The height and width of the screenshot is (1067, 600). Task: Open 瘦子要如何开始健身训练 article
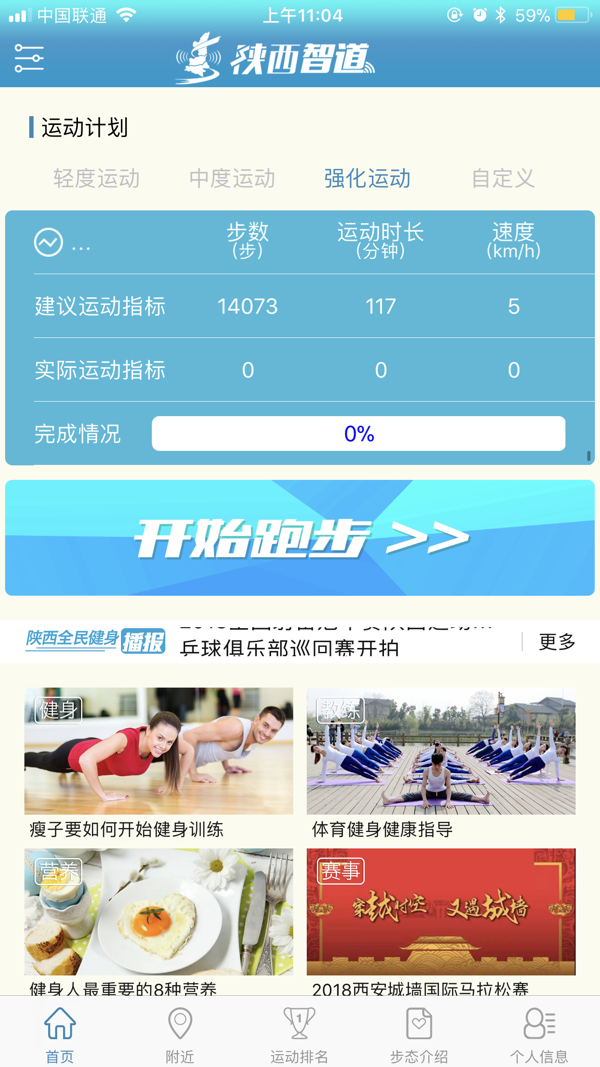coord(158,762)
